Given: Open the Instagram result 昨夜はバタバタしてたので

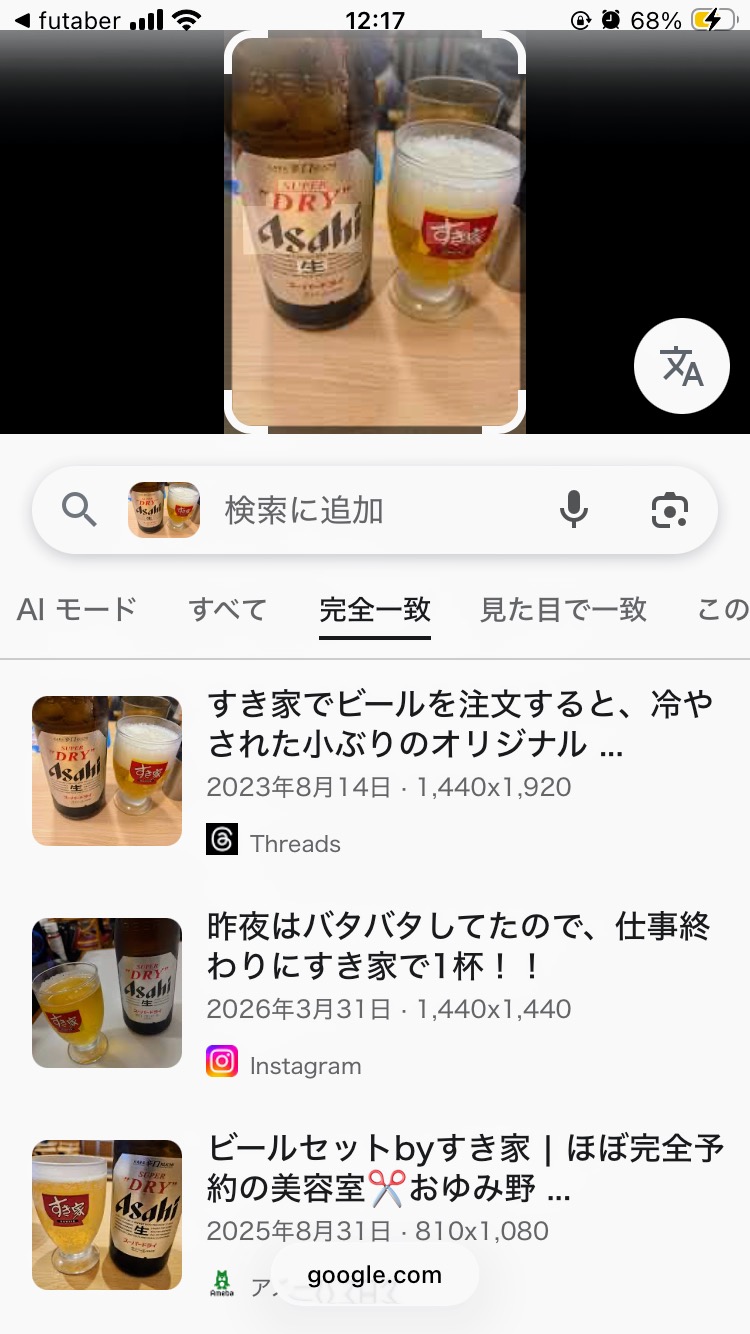Looking at the screenshot, I should click(460, 946).
